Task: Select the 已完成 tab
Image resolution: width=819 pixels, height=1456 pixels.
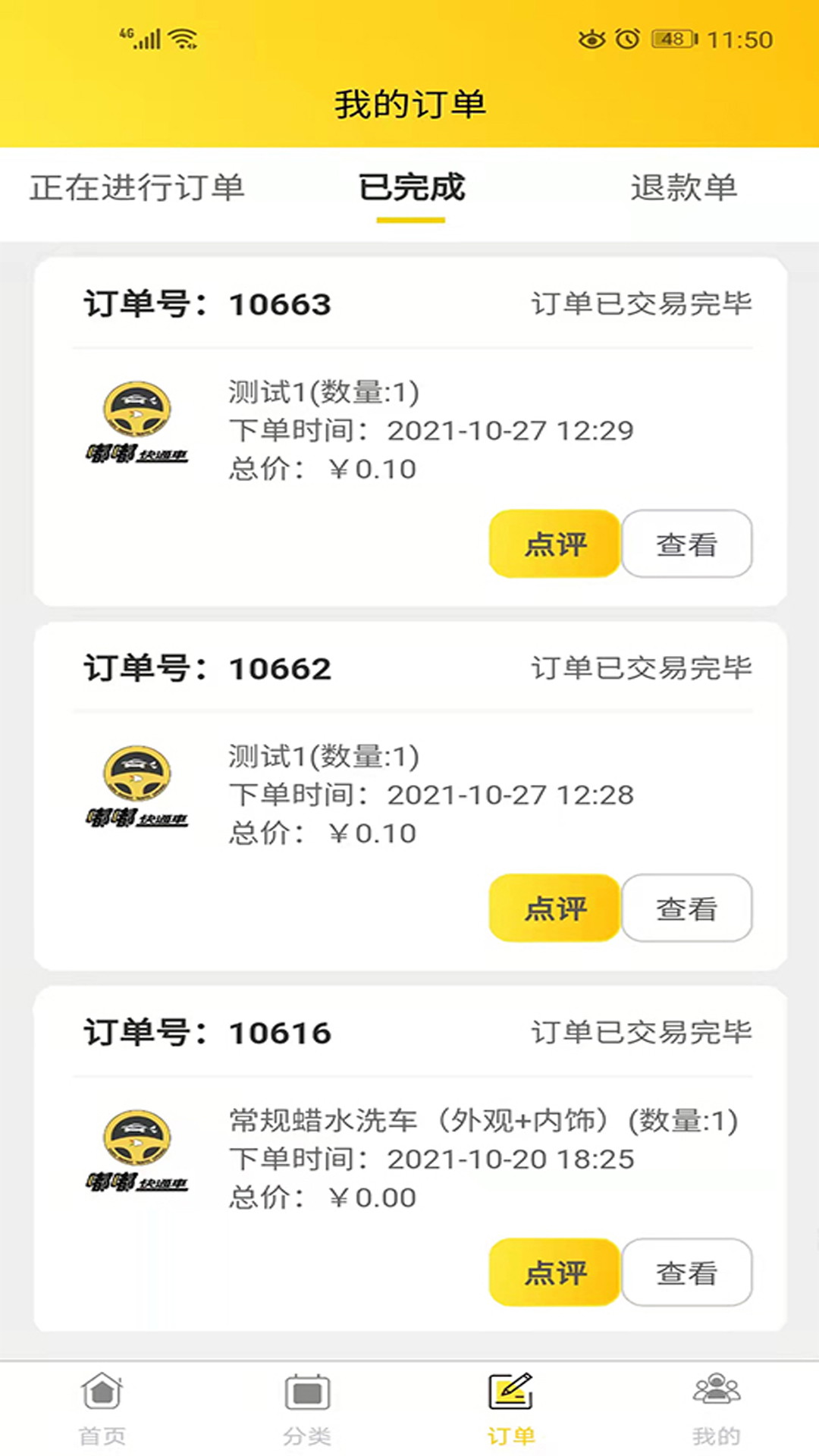Action: click(x=411, y=188)
